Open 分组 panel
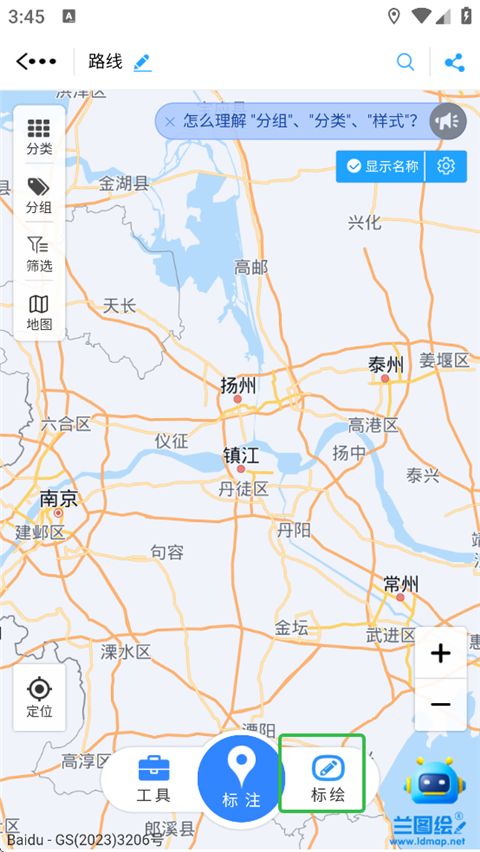 coord(39,196)
